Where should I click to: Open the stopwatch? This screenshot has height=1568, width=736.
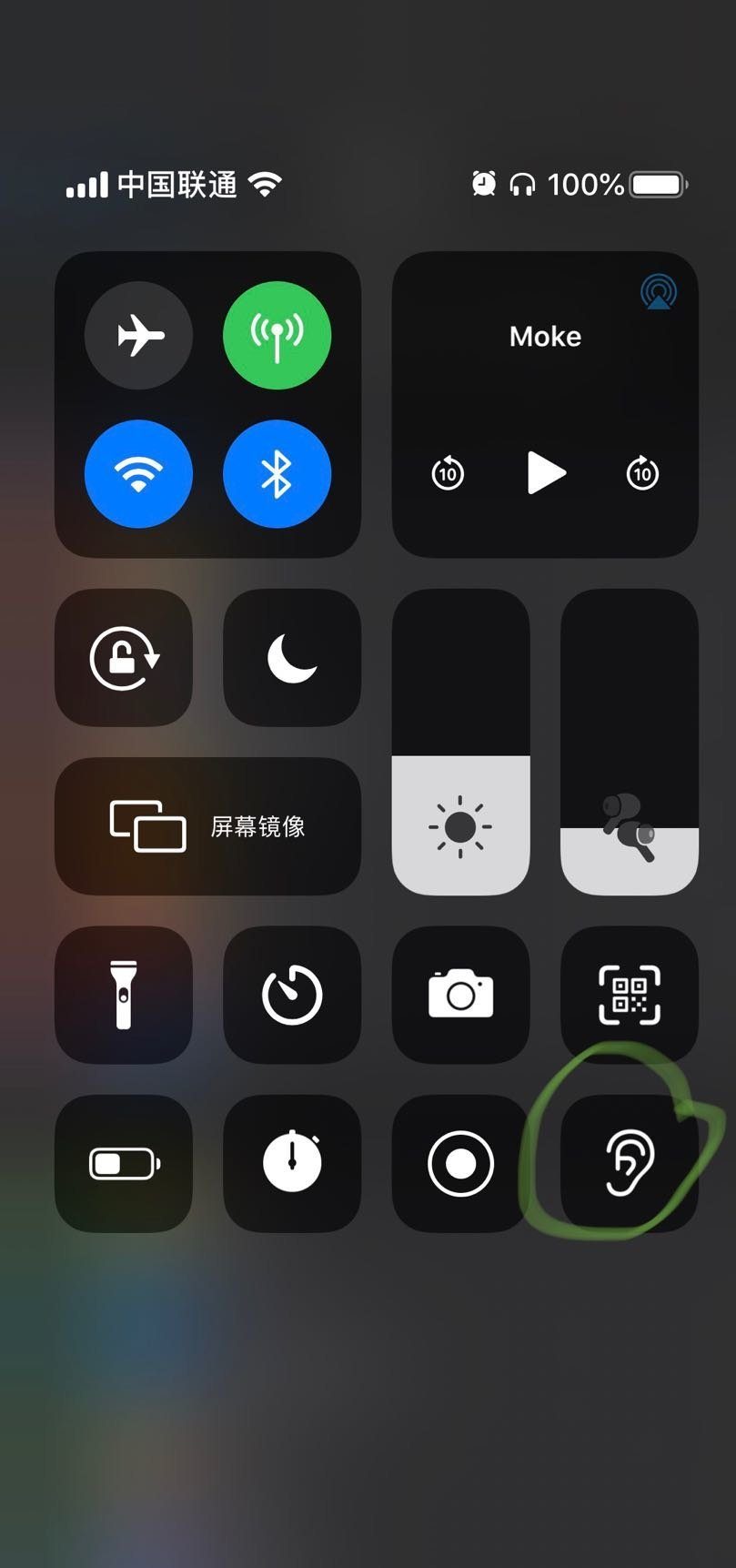point(292,1163)
